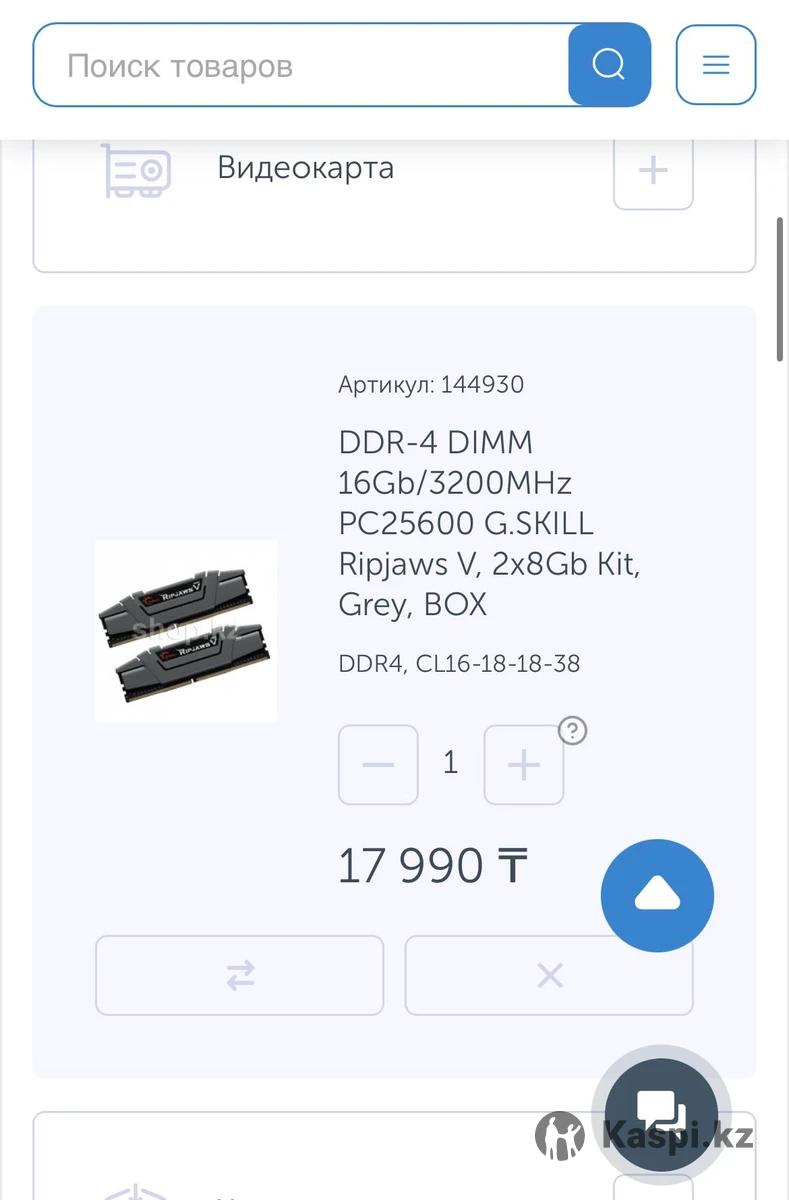The height and width of the screenshot is (1200, 789).
Task: Remove the G.SKILL RAM with the X button
Action: pyautogui.click(x=549, y=975)
